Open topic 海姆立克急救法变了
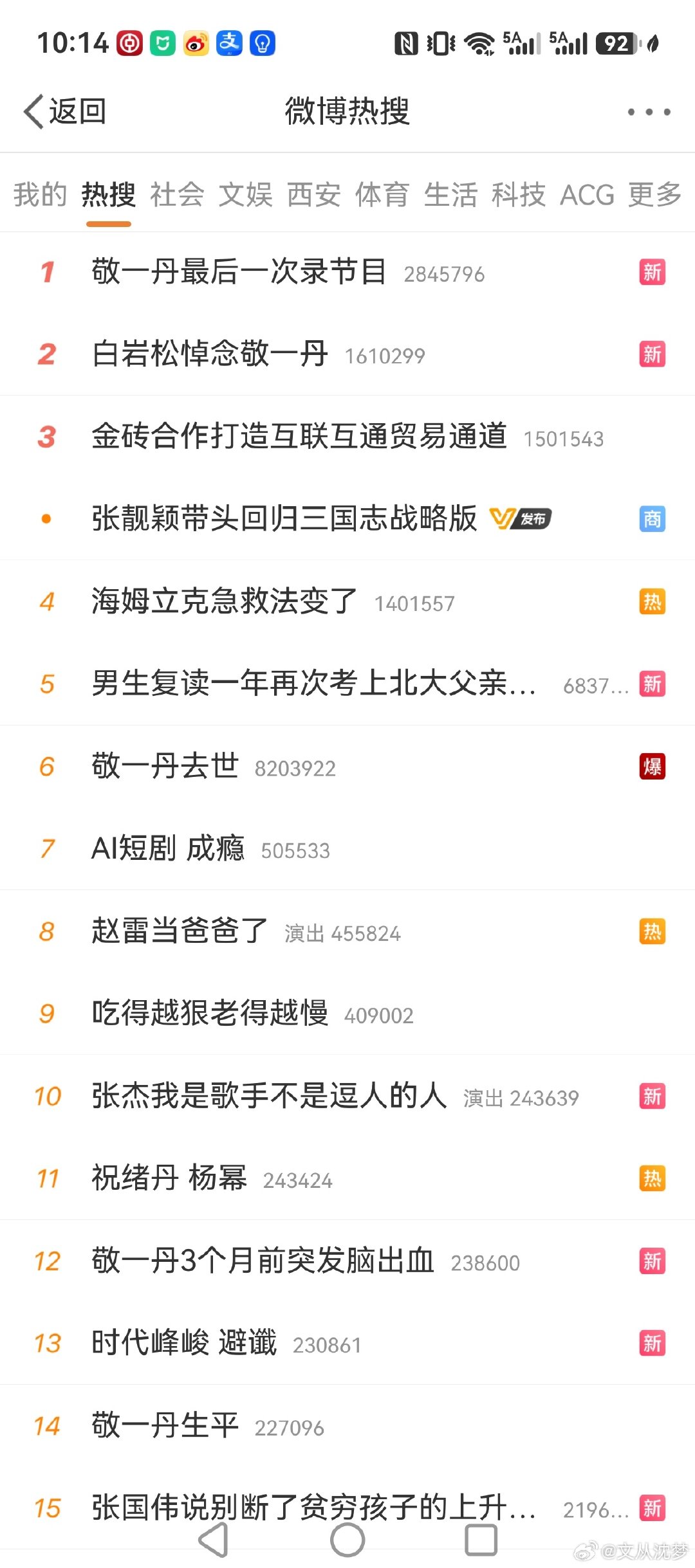Image resolution: width=695 pixels, height=1568 pixels. coord(347,601)
